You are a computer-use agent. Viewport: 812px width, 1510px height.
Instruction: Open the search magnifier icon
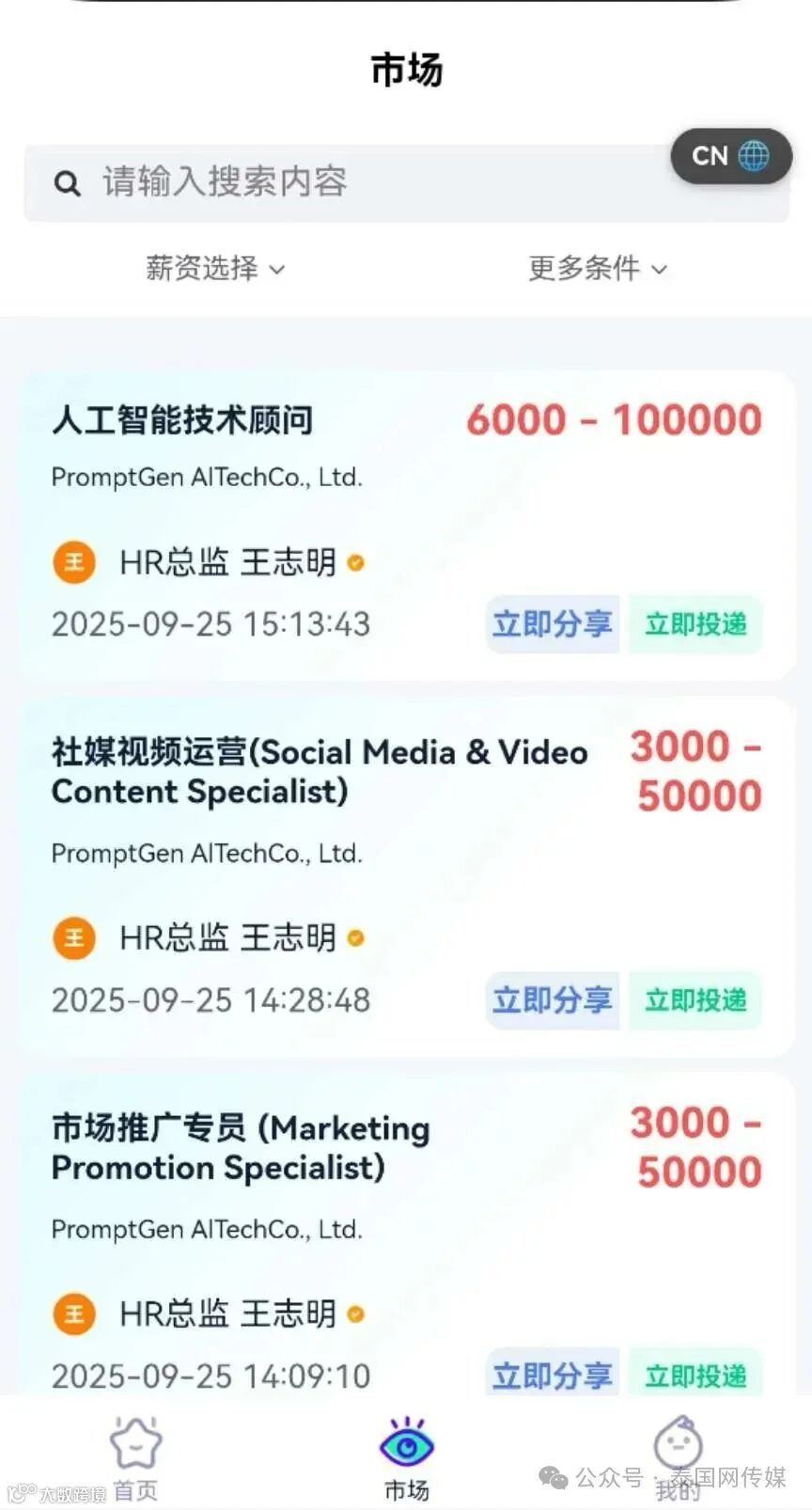tap(67, 182)
